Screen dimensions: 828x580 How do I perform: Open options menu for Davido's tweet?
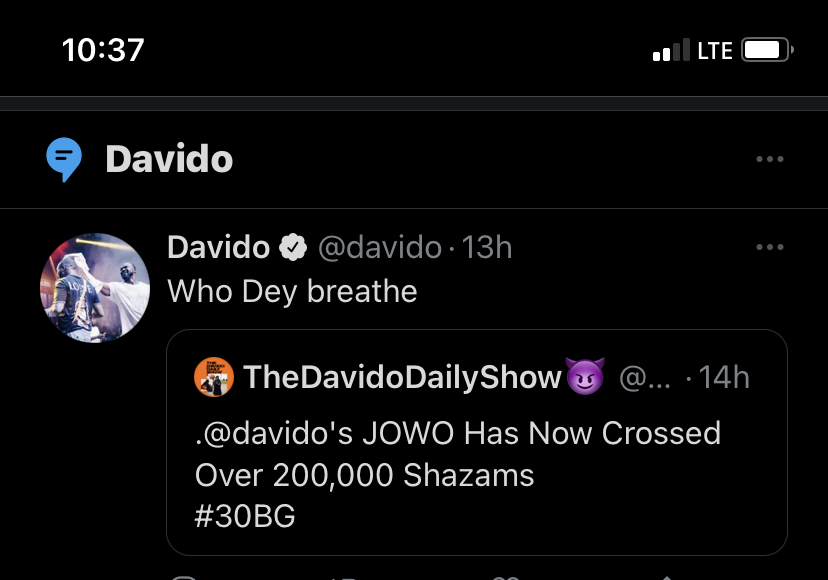coord(769,247)
